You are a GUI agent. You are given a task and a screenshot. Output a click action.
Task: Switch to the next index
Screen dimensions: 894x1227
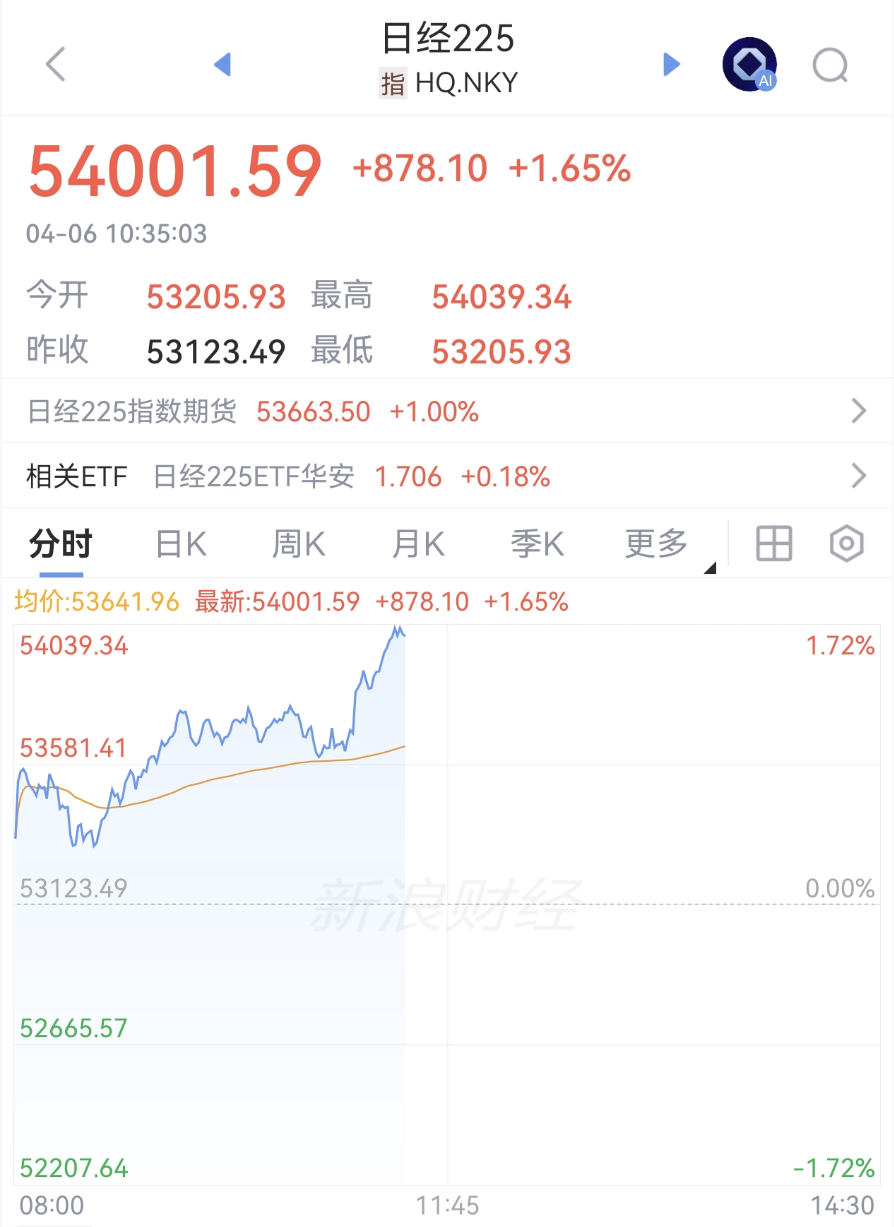(672, 65)
